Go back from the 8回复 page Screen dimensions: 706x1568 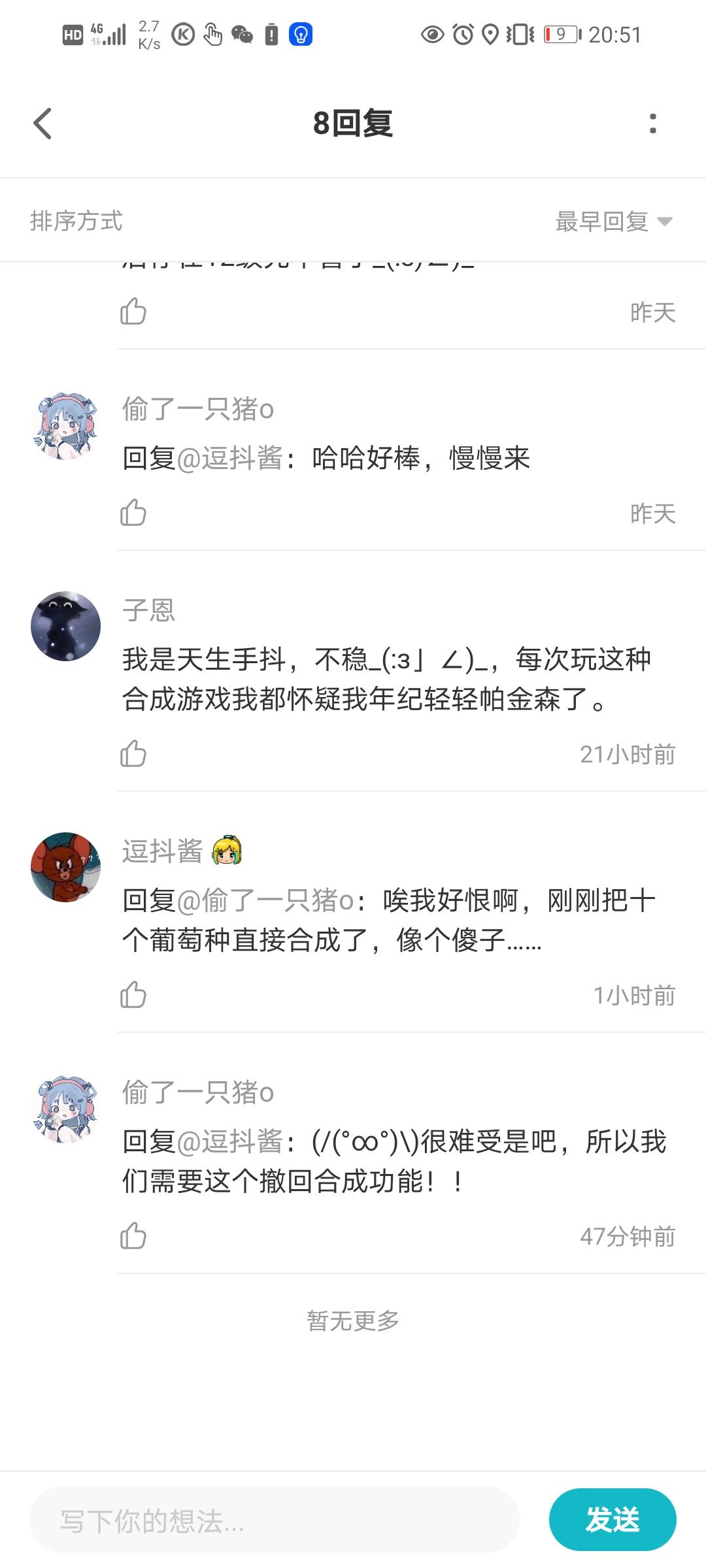click(42, 123)
